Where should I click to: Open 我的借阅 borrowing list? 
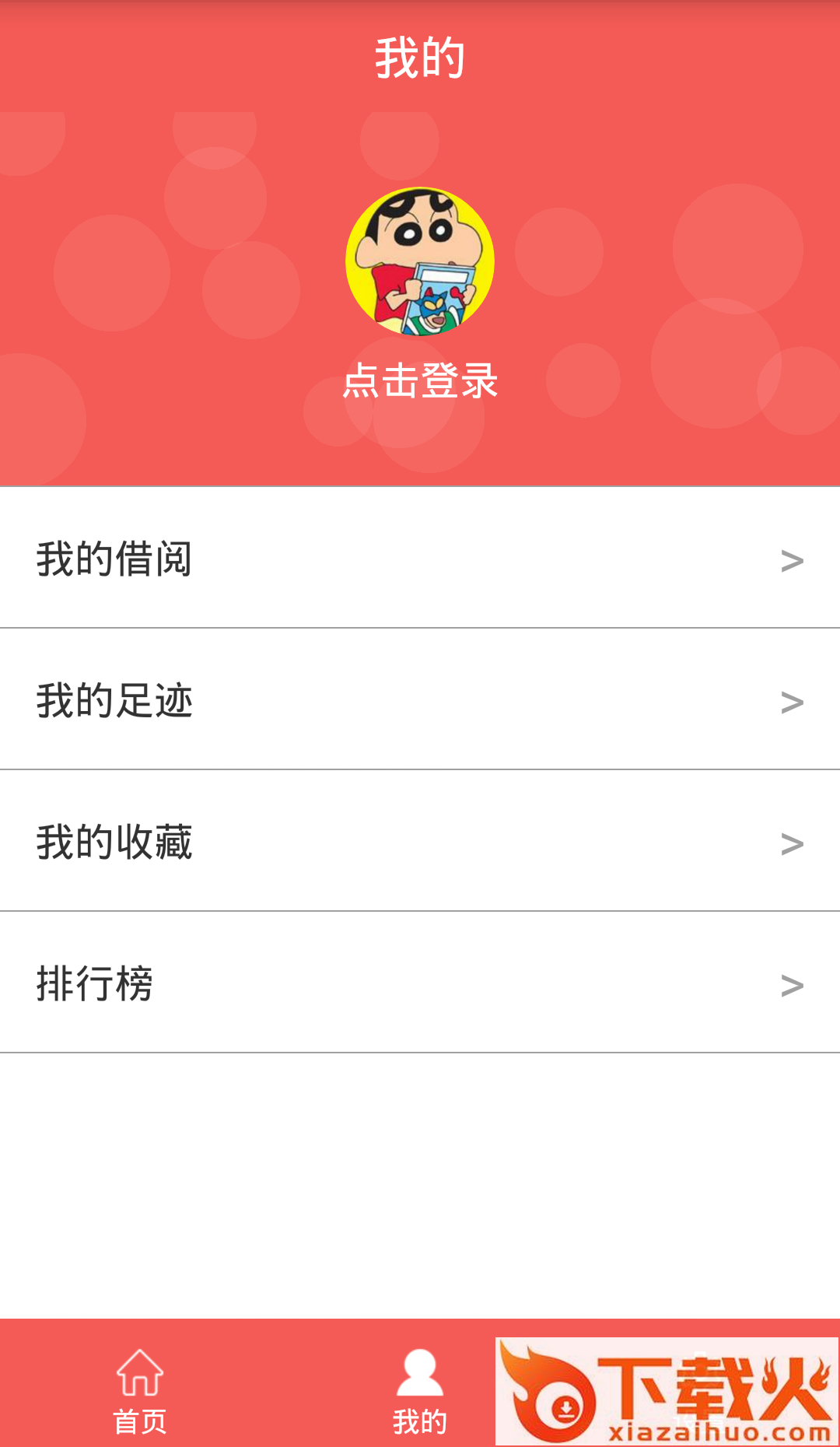(x=420, y=559)
